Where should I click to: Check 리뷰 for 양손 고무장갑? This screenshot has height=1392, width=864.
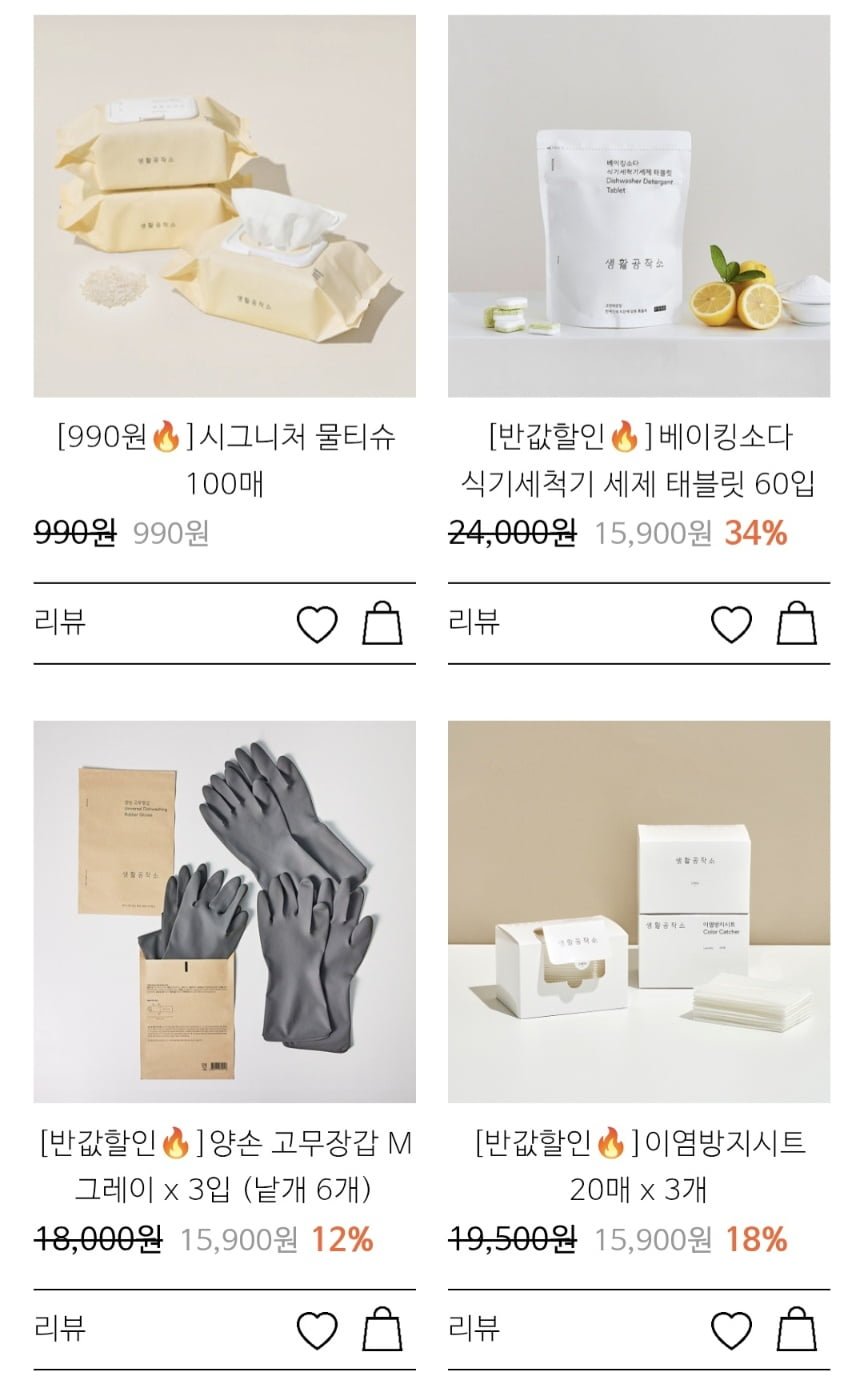pyautogui.click(x=60, y=1328)
